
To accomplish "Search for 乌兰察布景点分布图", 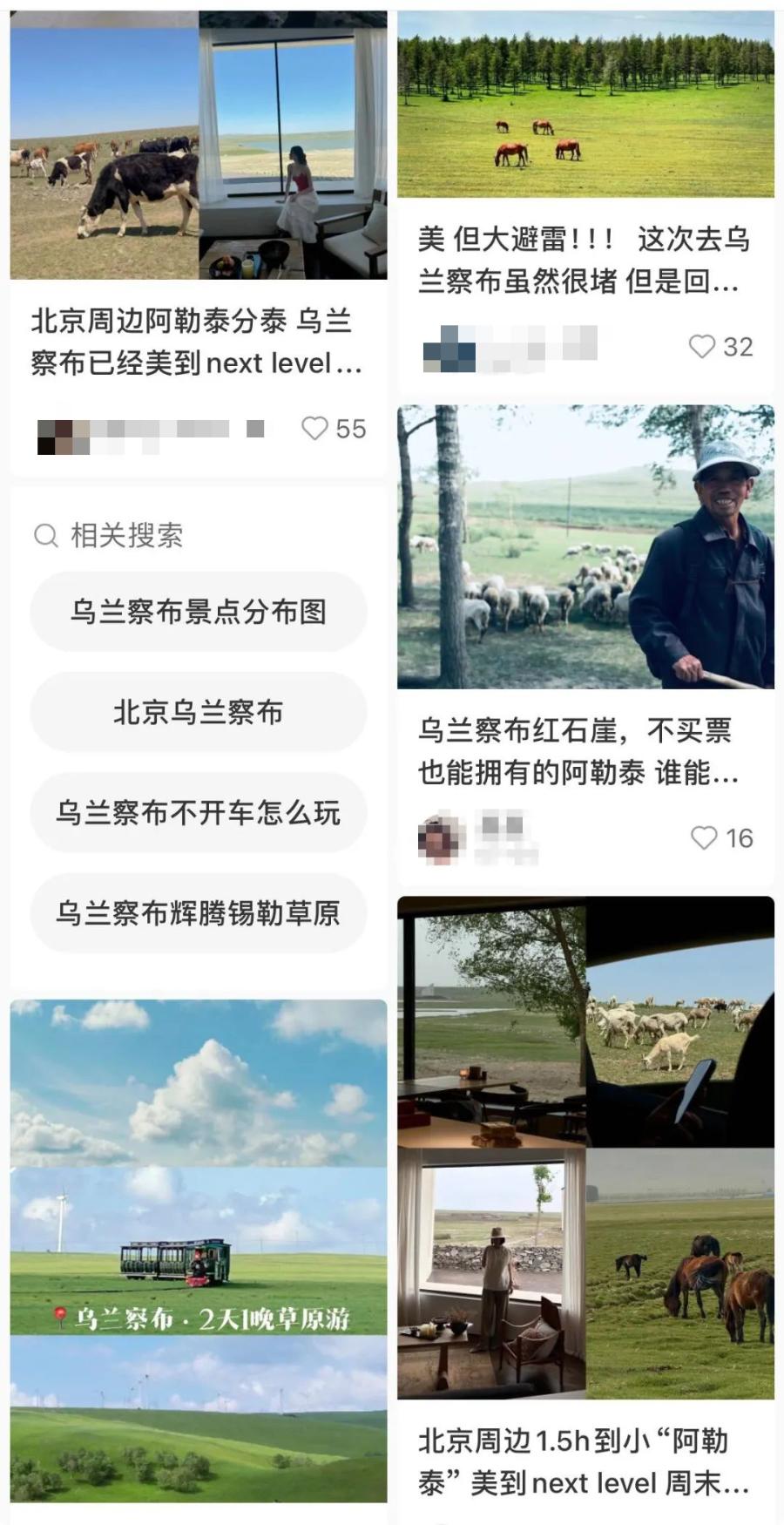I will coord(199,612).
